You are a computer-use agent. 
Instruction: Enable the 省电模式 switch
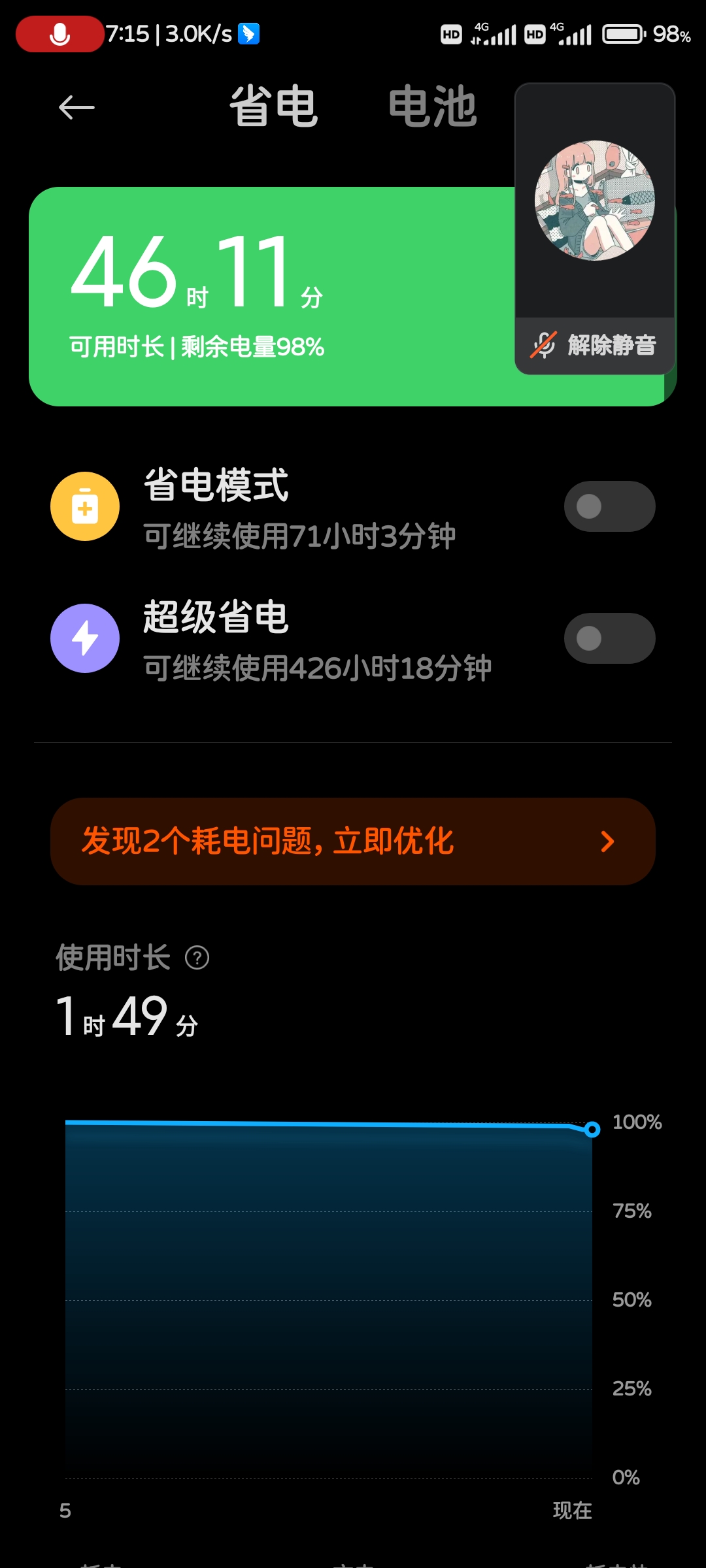609,506
